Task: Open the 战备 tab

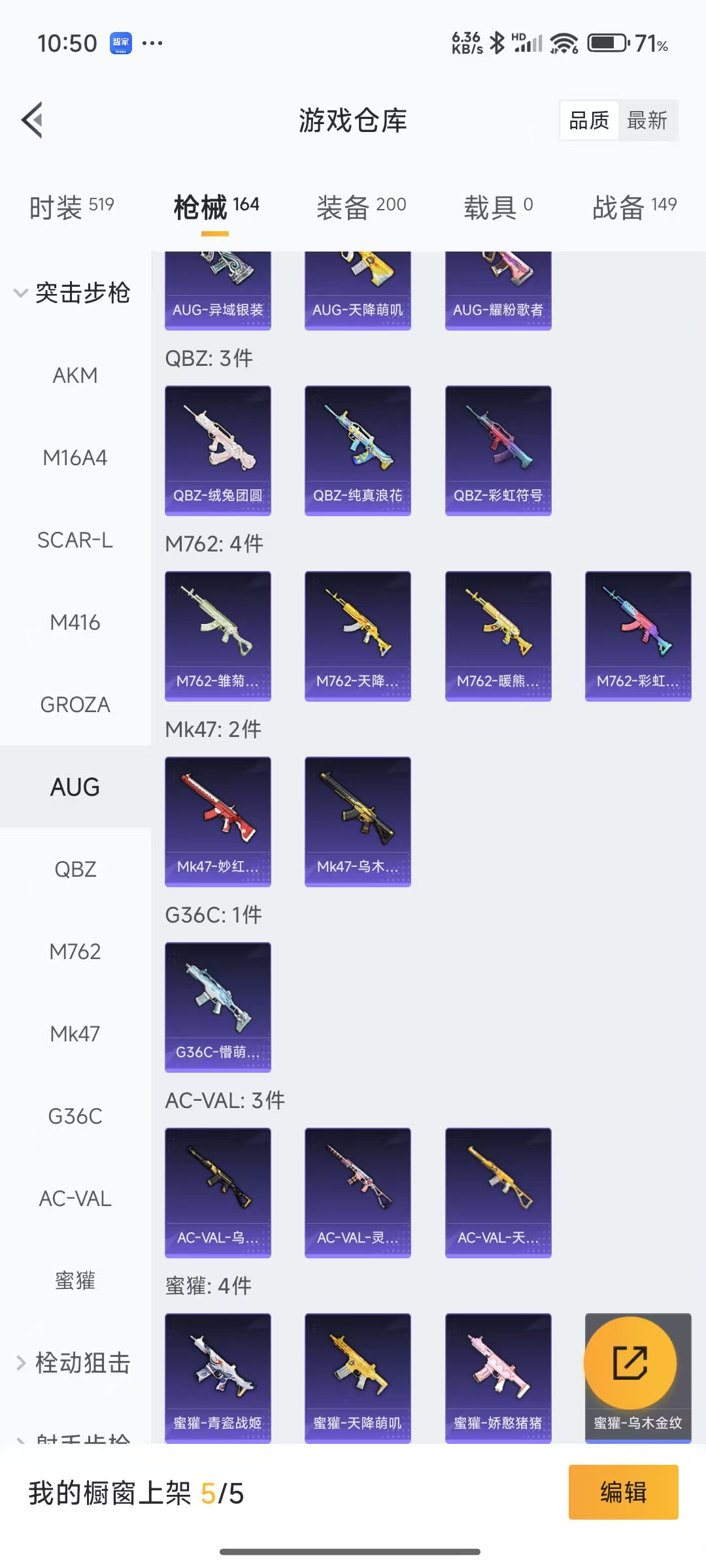Action: [x=634, y=207]
